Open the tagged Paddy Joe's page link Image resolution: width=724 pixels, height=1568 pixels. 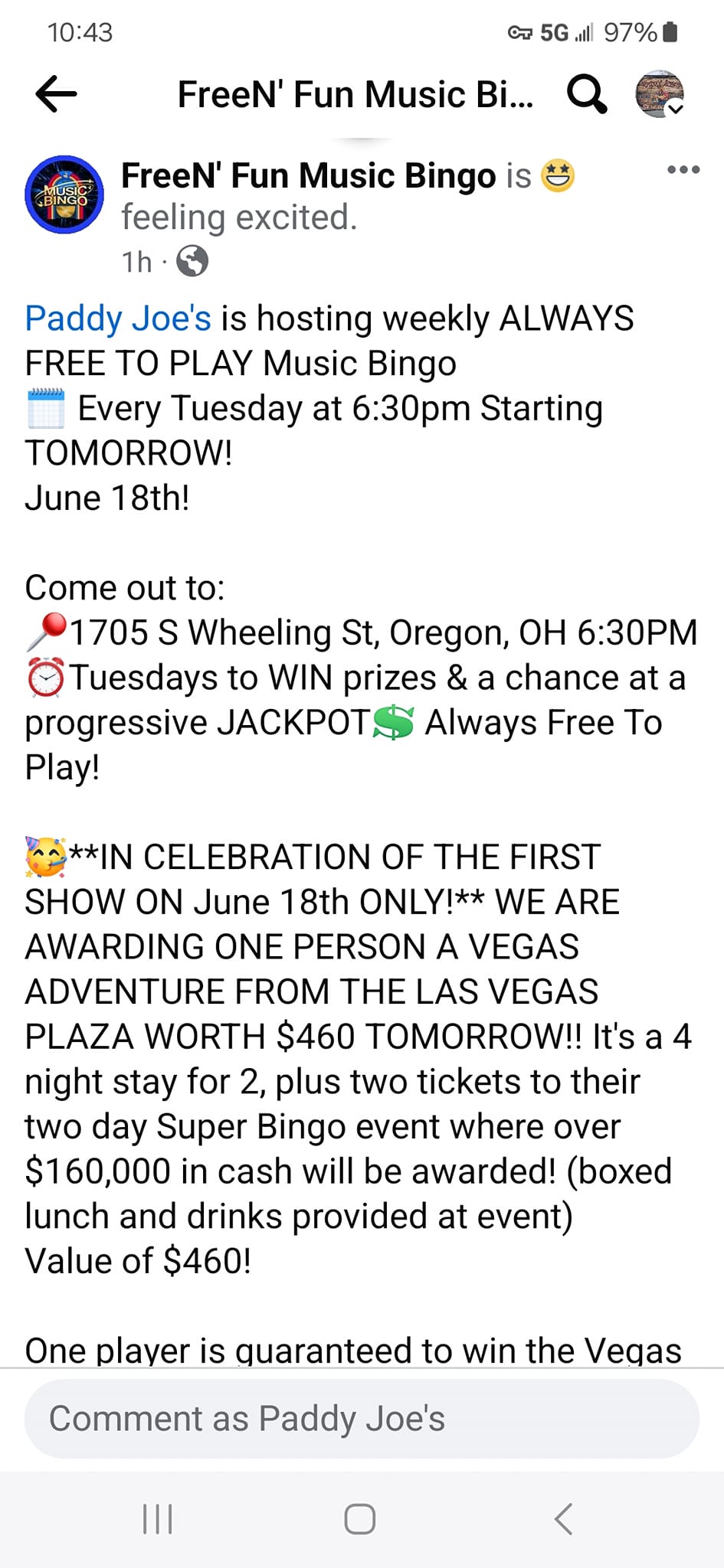coord(118,318)
